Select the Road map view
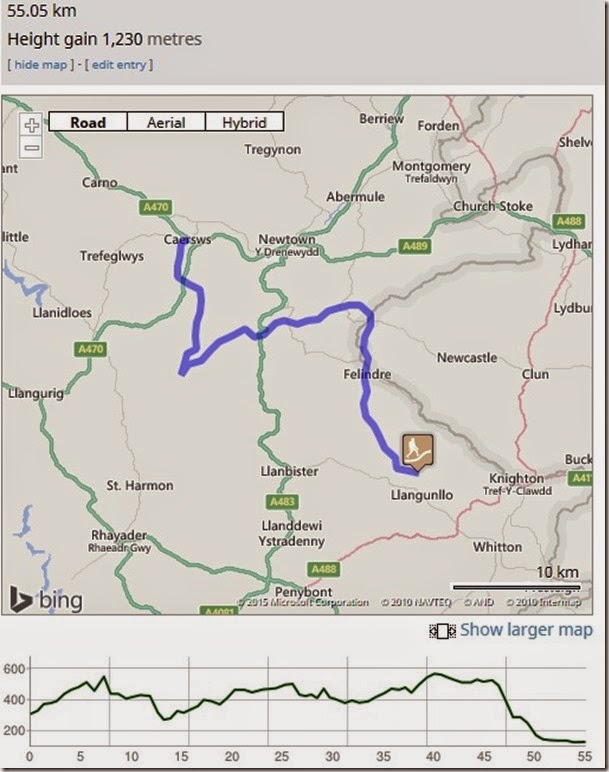Viewport: 609px width, 772px height. (x=89, y=122)
